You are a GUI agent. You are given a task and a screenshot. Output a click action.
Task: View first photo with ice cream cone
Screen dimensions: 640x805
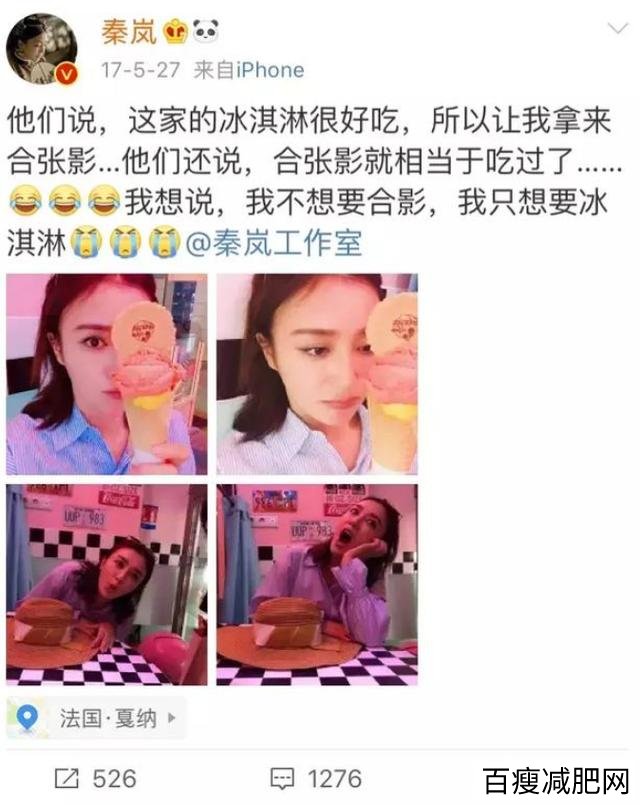click(107, 374)
